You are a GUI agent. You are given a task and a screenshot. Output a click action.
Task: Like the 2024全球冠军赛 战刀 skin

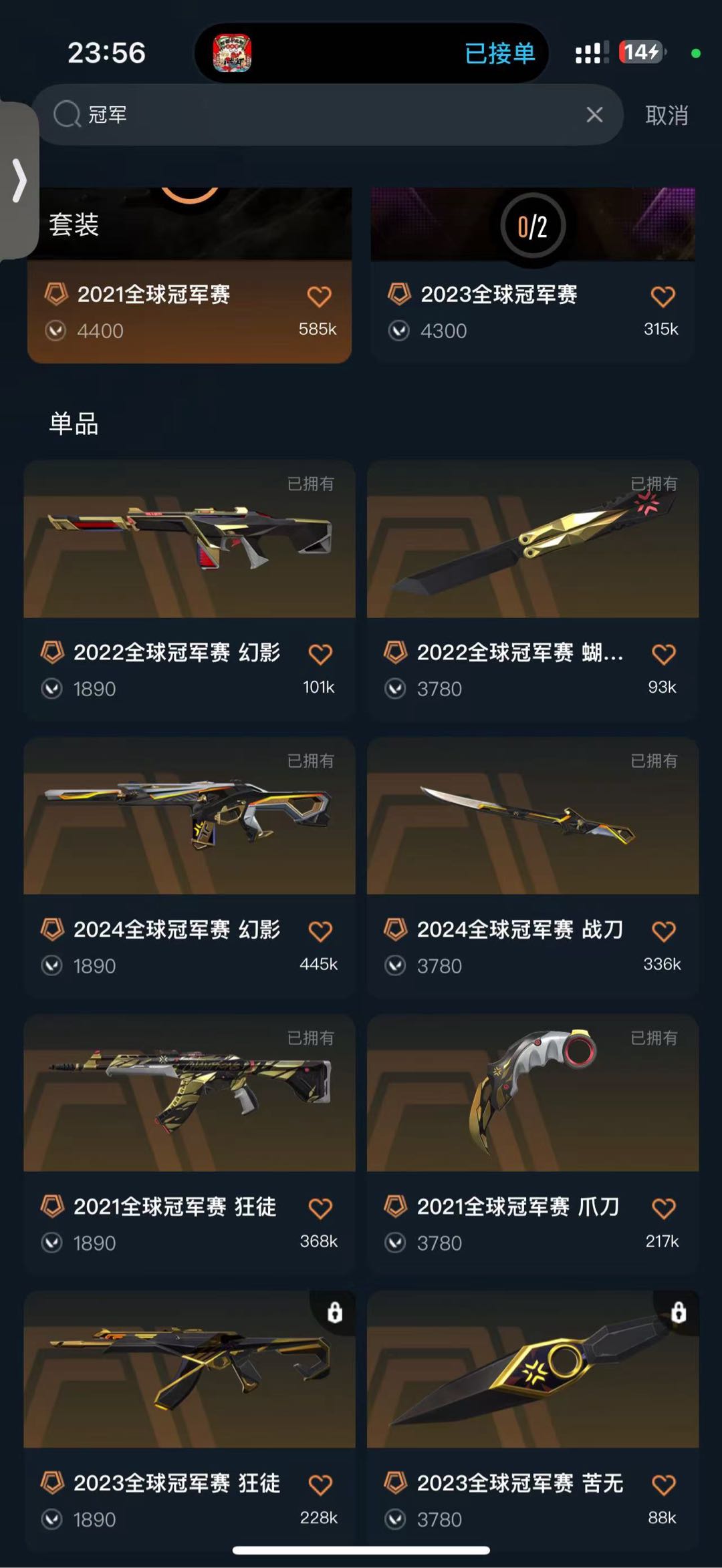[663, 931]
